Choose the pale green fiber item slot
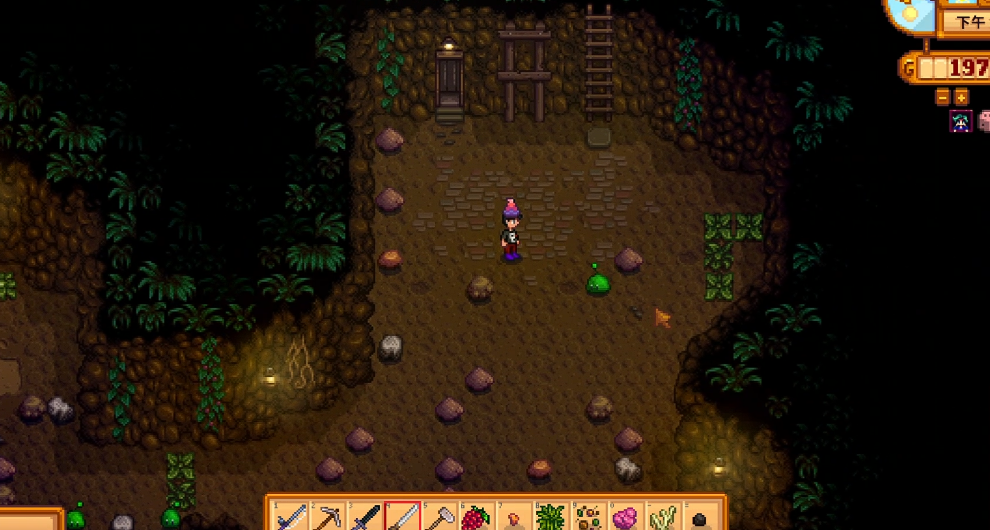The image size is (990, 530). 662,516
